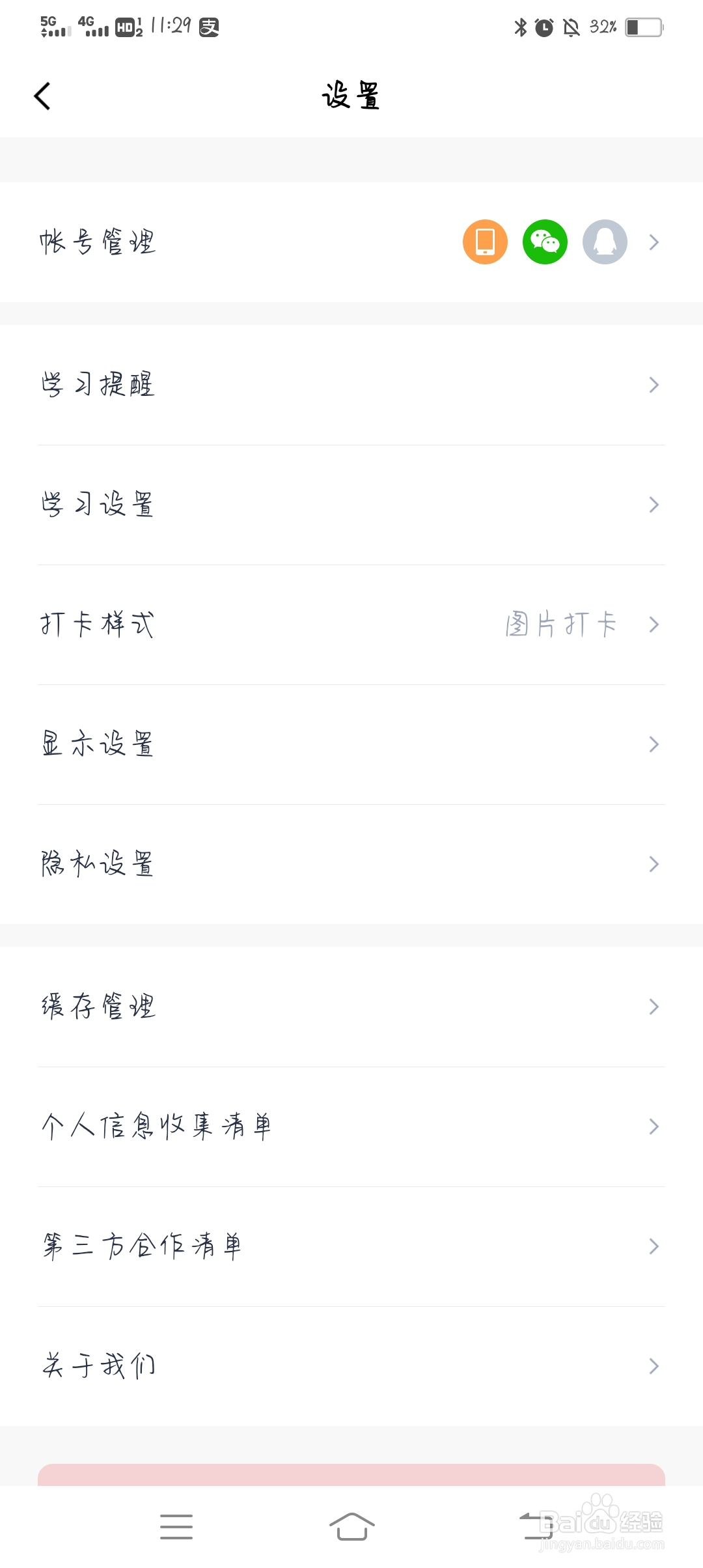
Task: View 第三方合作清单
Action: 351,1246
